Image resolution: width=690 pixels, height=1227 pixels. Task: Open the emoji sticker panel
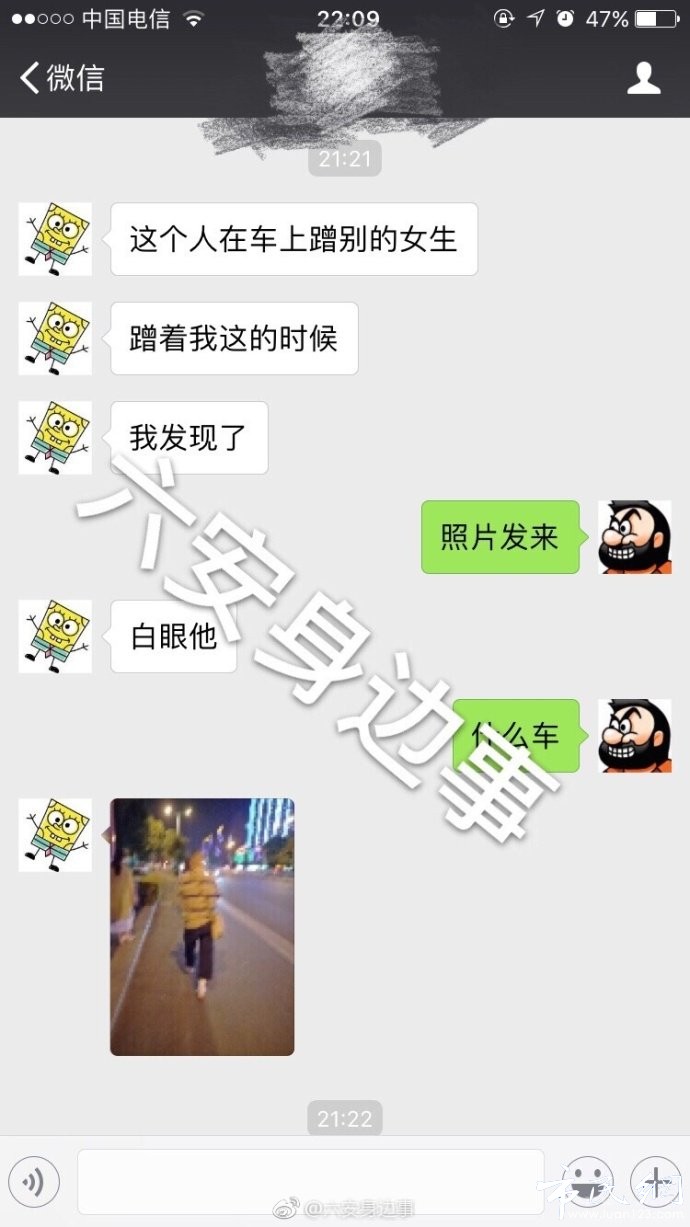(x=587, y=1182)
